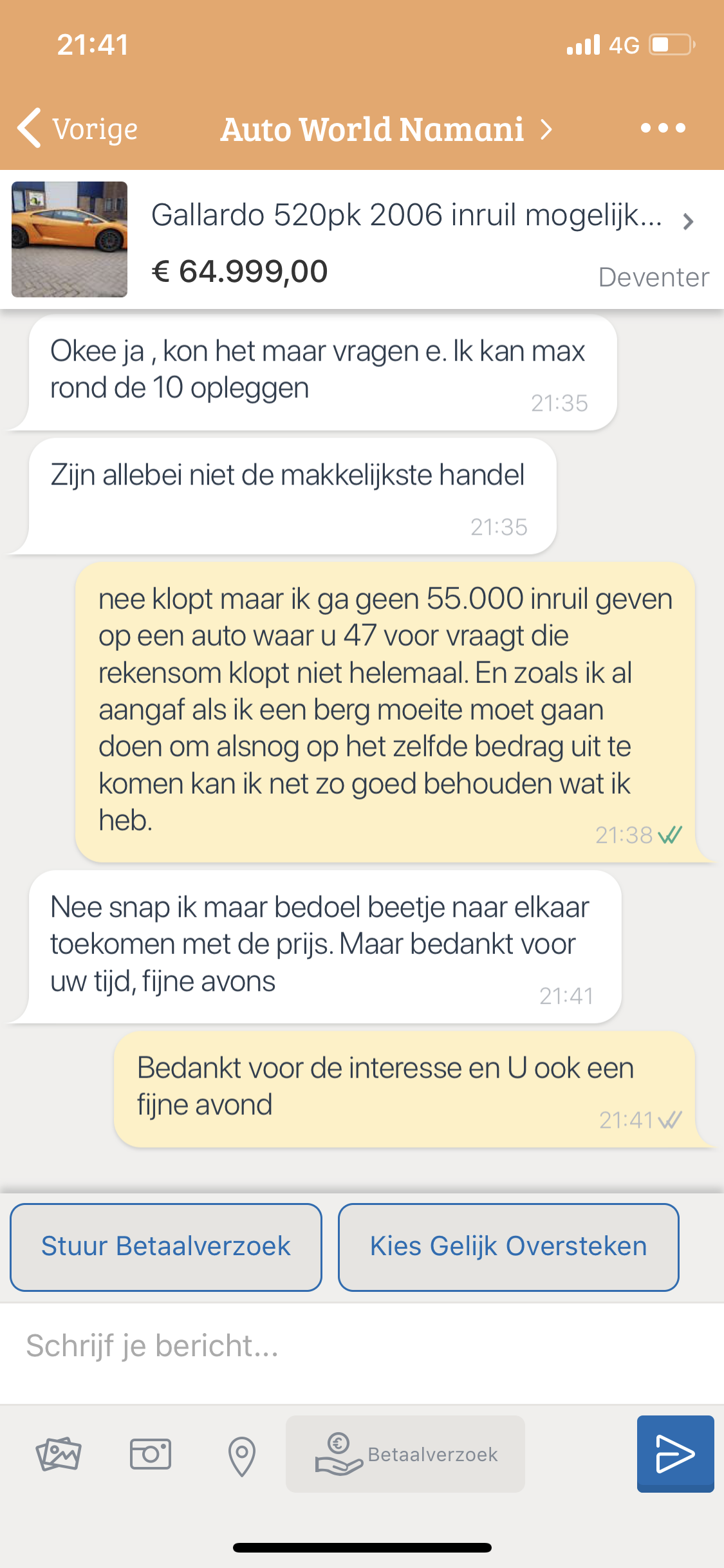
Task: Send the message with the arrow button
Action: (675, 1453)
